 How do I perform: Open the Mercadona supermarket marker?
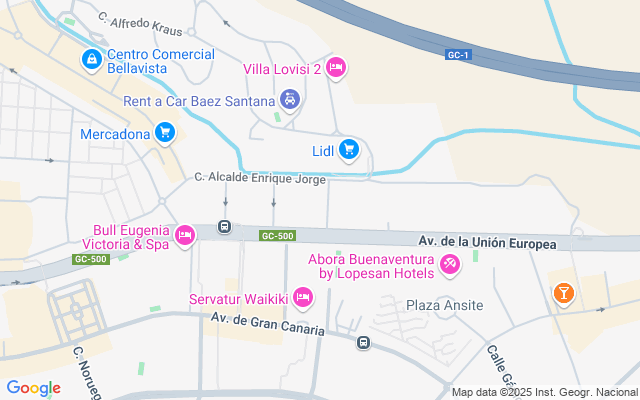click(x=165, y=133)
